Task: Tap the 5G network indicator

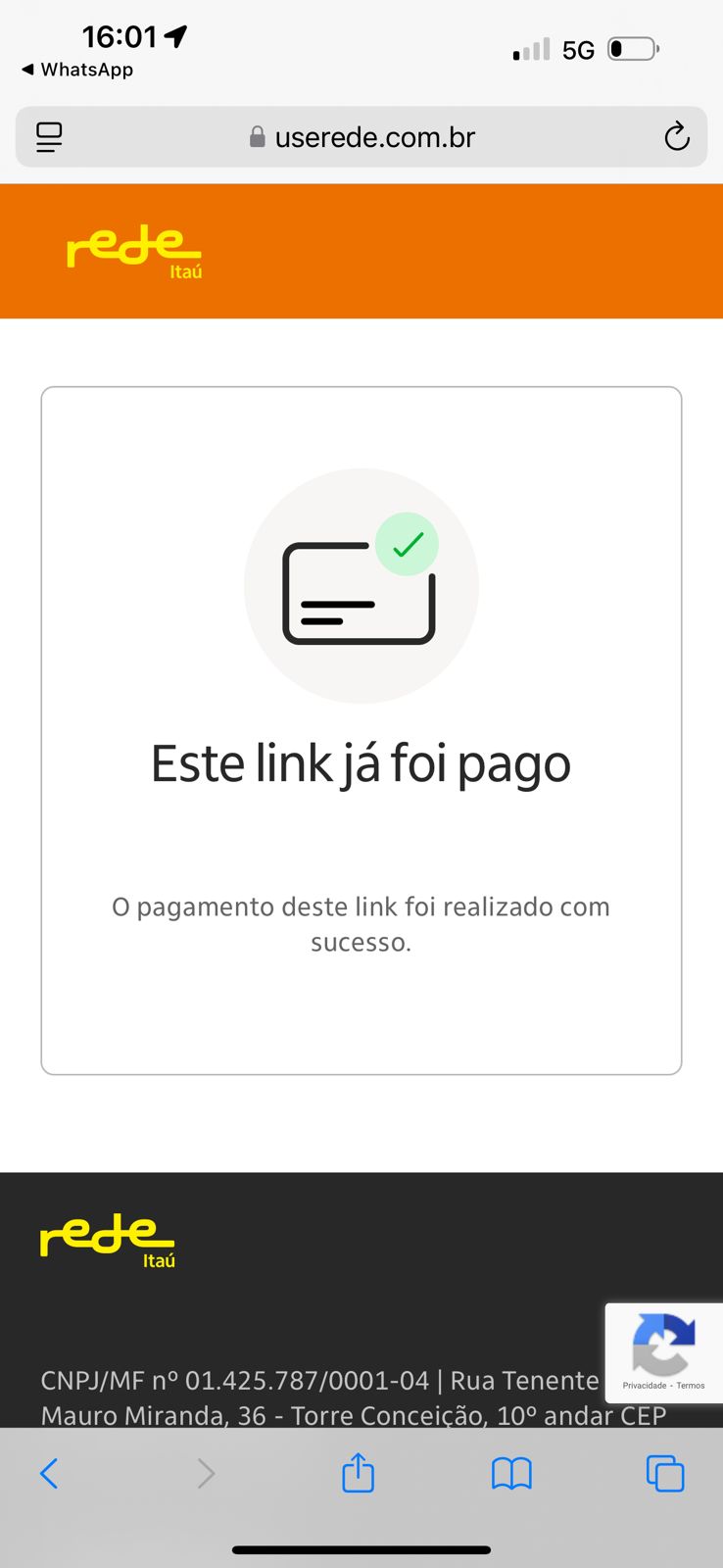Action: 580,49
